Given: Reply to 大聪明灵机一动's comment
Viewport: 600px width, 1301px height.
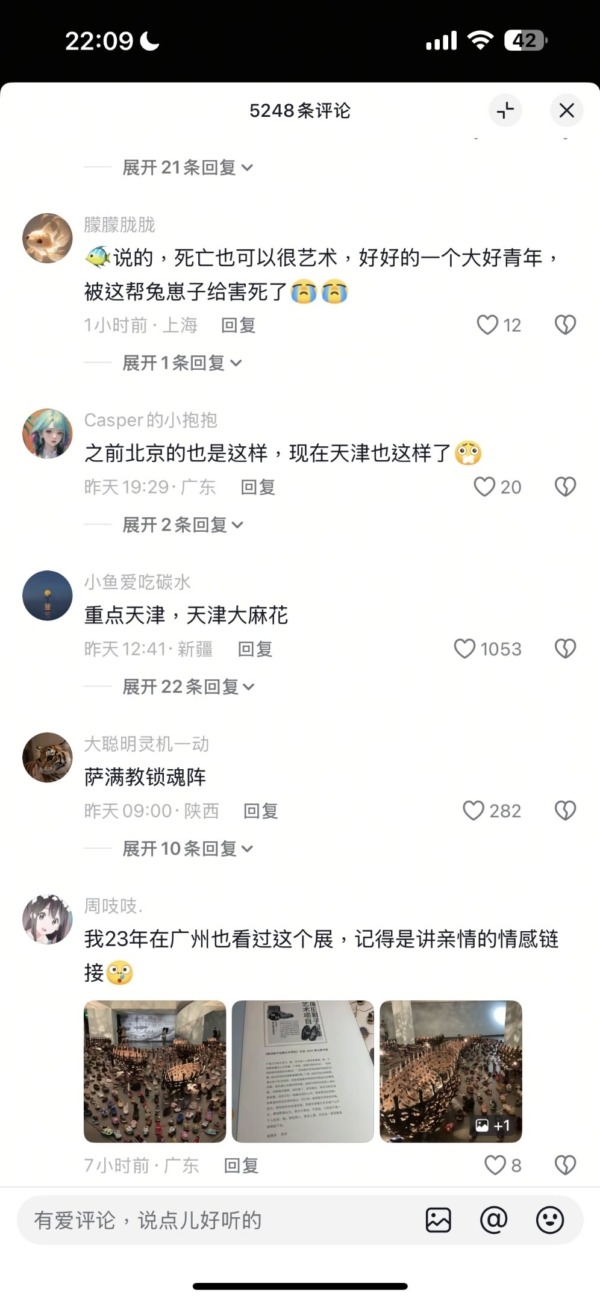Looking at the screenshot, I should click(x=260, y=811).
